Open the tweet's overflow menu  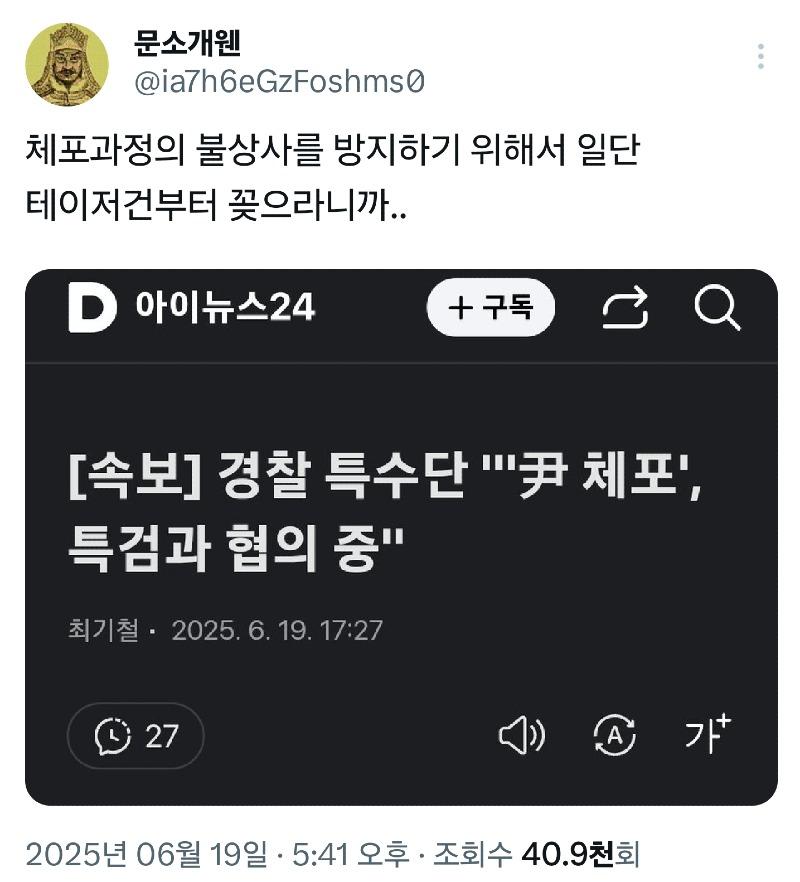761,56
